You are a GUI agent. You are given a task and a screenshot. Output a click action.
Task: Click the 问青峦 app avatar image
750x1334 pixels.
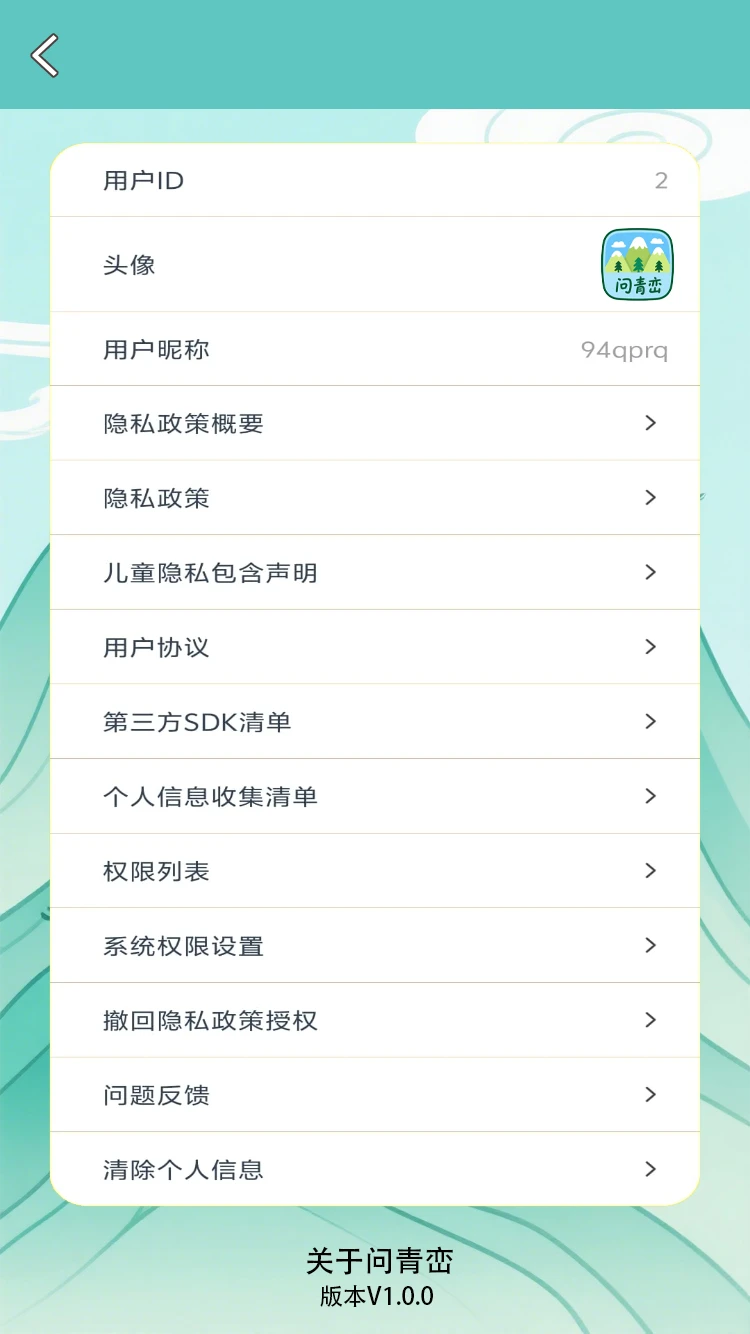point(637,263)
